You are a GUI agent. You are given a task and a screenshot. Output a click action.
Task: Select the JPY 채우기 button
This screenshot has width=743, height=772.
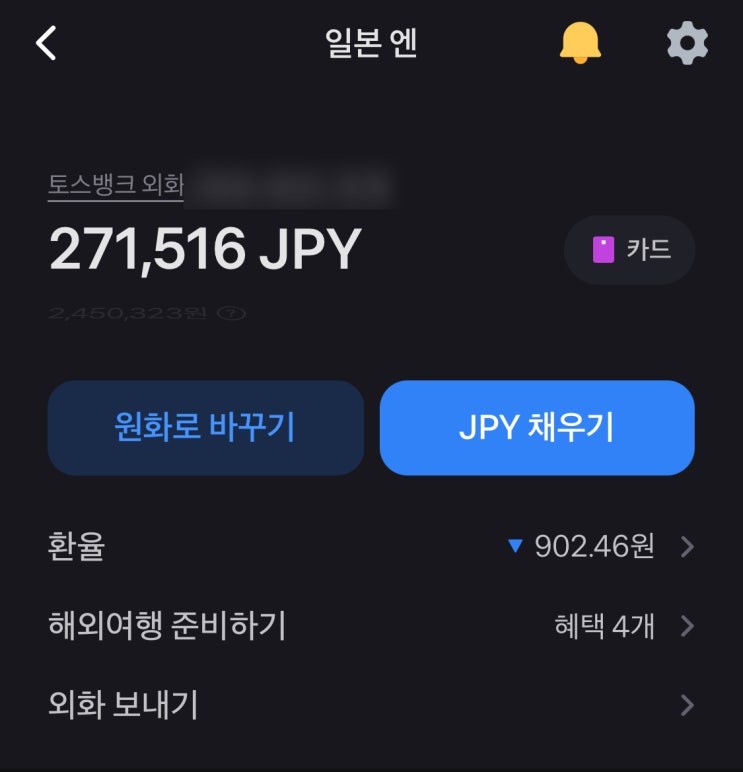[x=537, y=428]
